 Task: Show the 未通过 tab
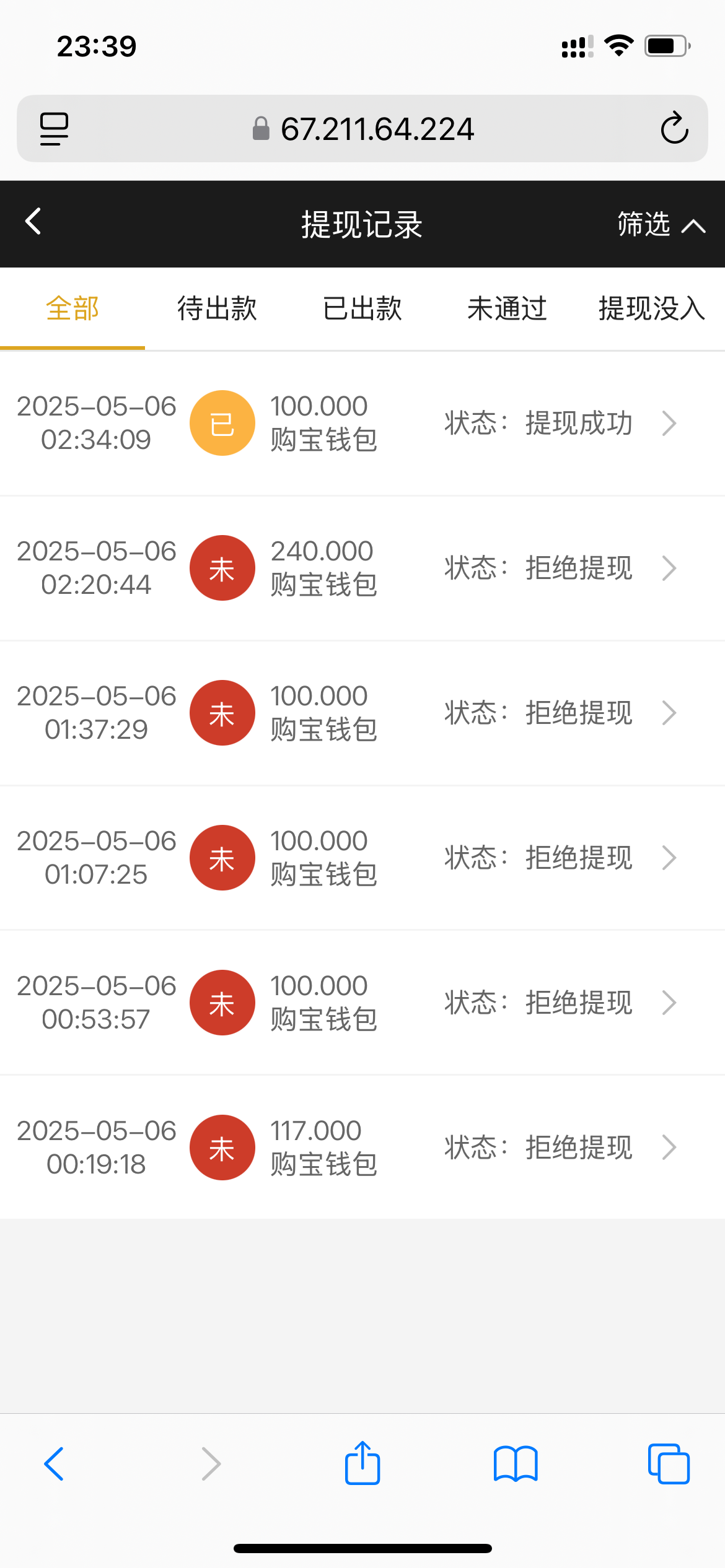coord(507,308)
